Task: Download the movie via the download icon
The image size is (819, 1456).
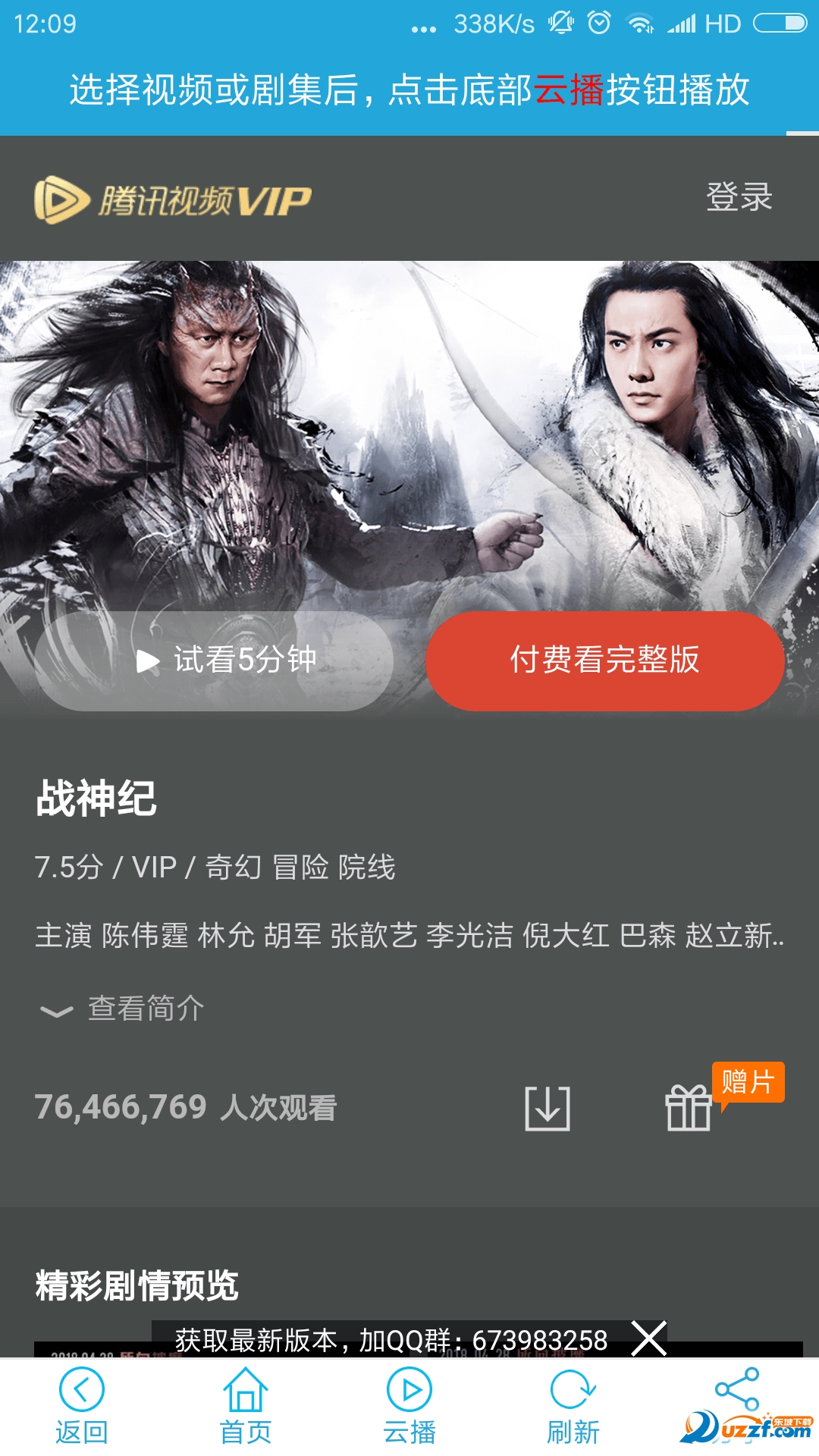Action: 547,1108
